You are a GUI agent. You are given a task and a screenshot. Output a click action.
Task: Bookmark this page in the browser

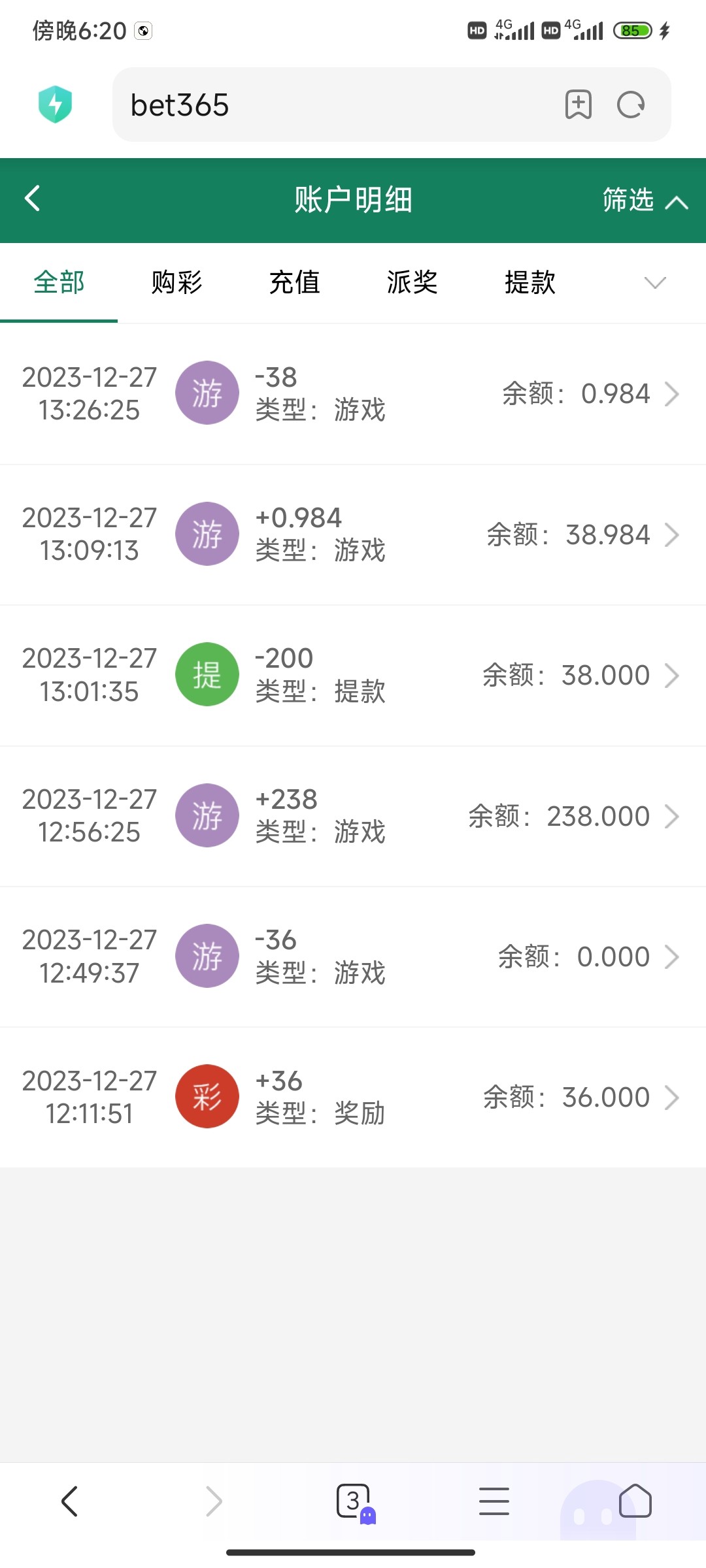578,105
